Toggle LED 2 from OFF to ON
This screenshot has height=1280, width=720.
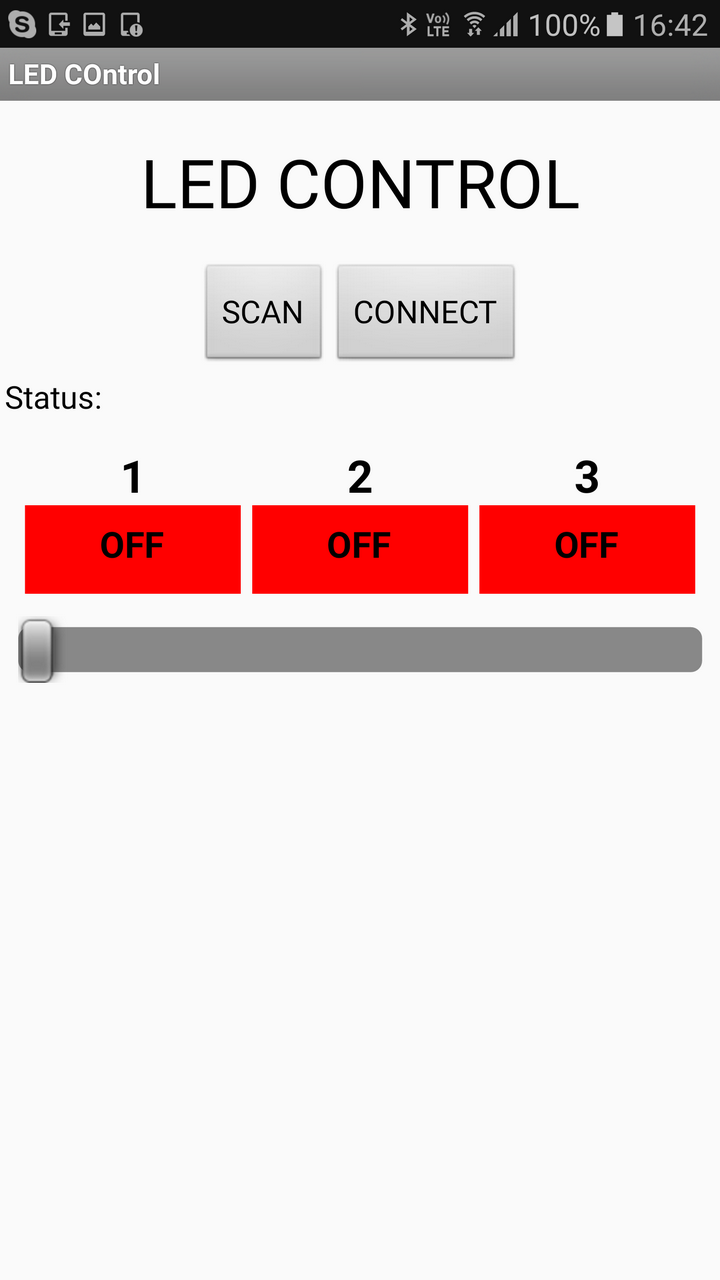360,548
